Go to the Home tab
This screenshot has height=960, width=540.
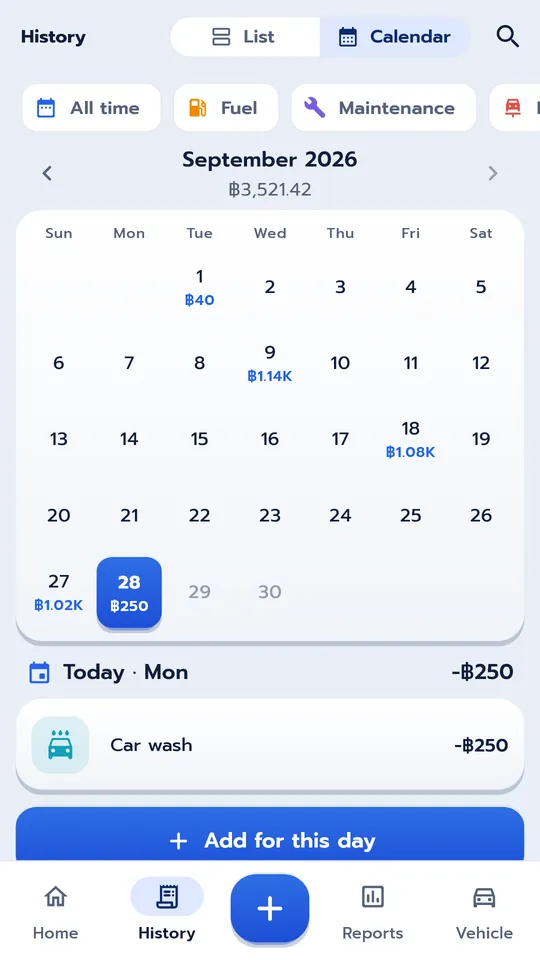point(56,911)
